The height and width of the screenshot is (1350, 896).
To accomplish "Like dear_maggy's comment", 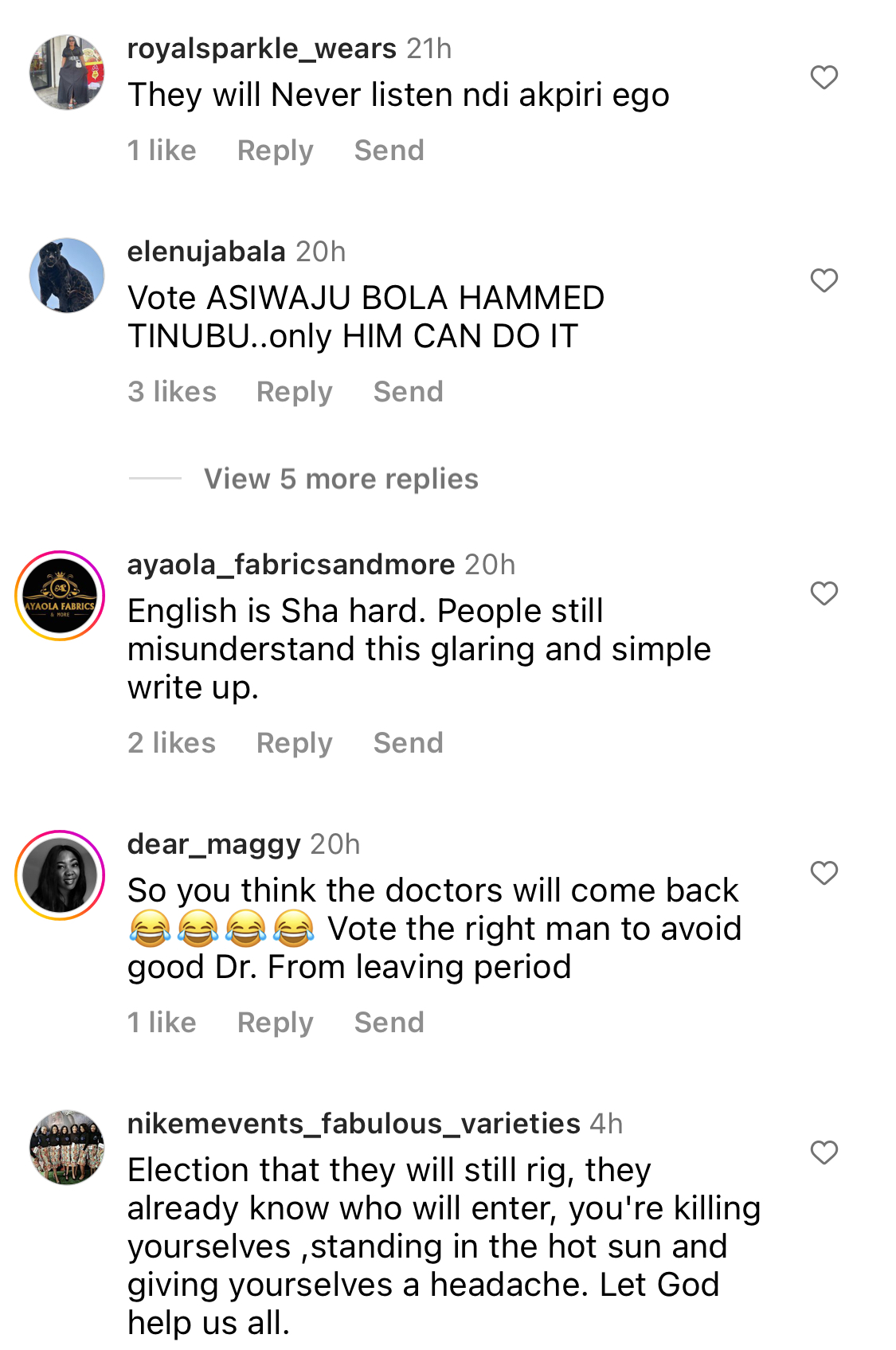I will click(x=824, y=873).
